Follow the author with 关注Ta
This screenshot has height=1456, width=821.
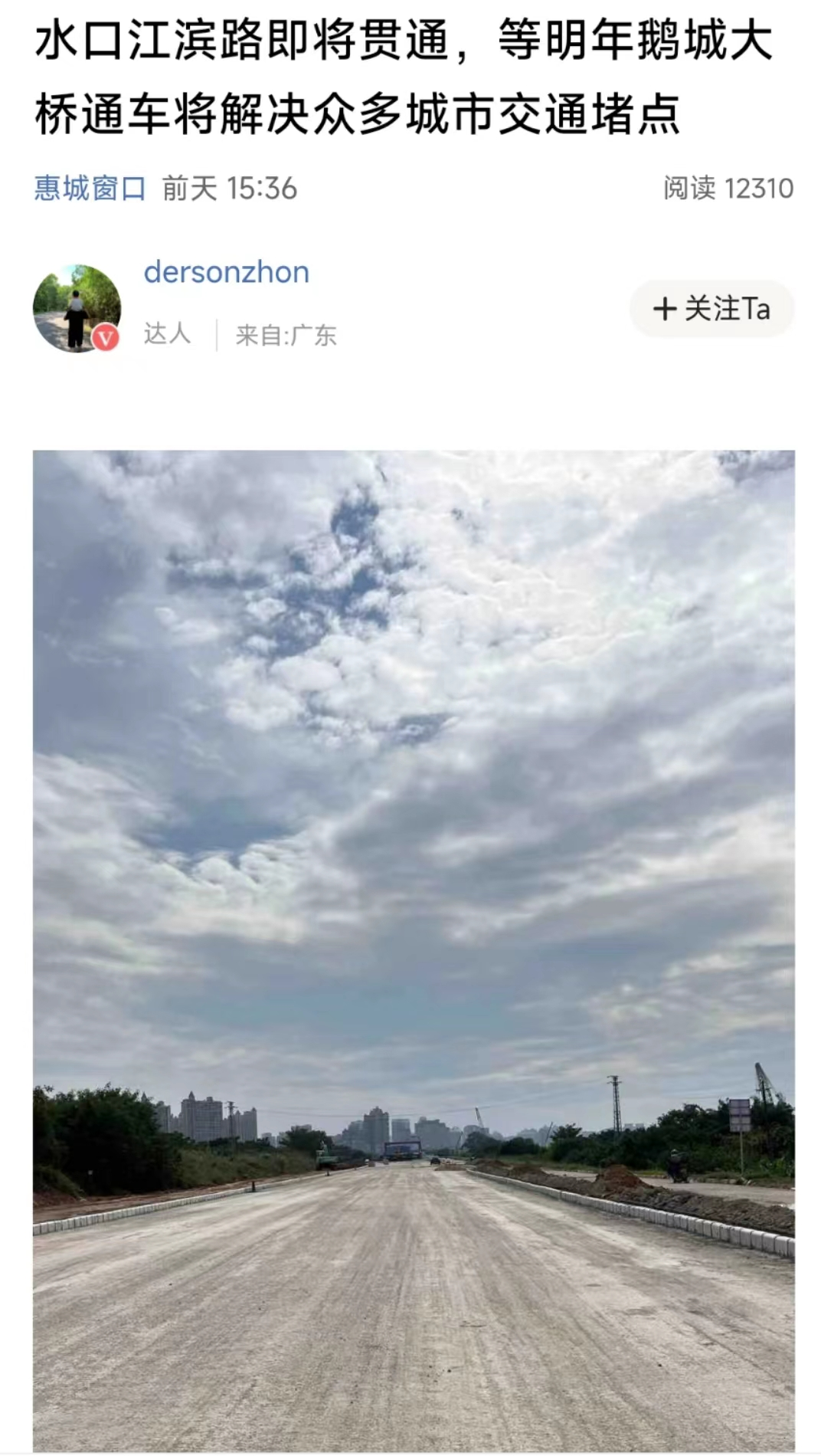[x=711, y=309]
